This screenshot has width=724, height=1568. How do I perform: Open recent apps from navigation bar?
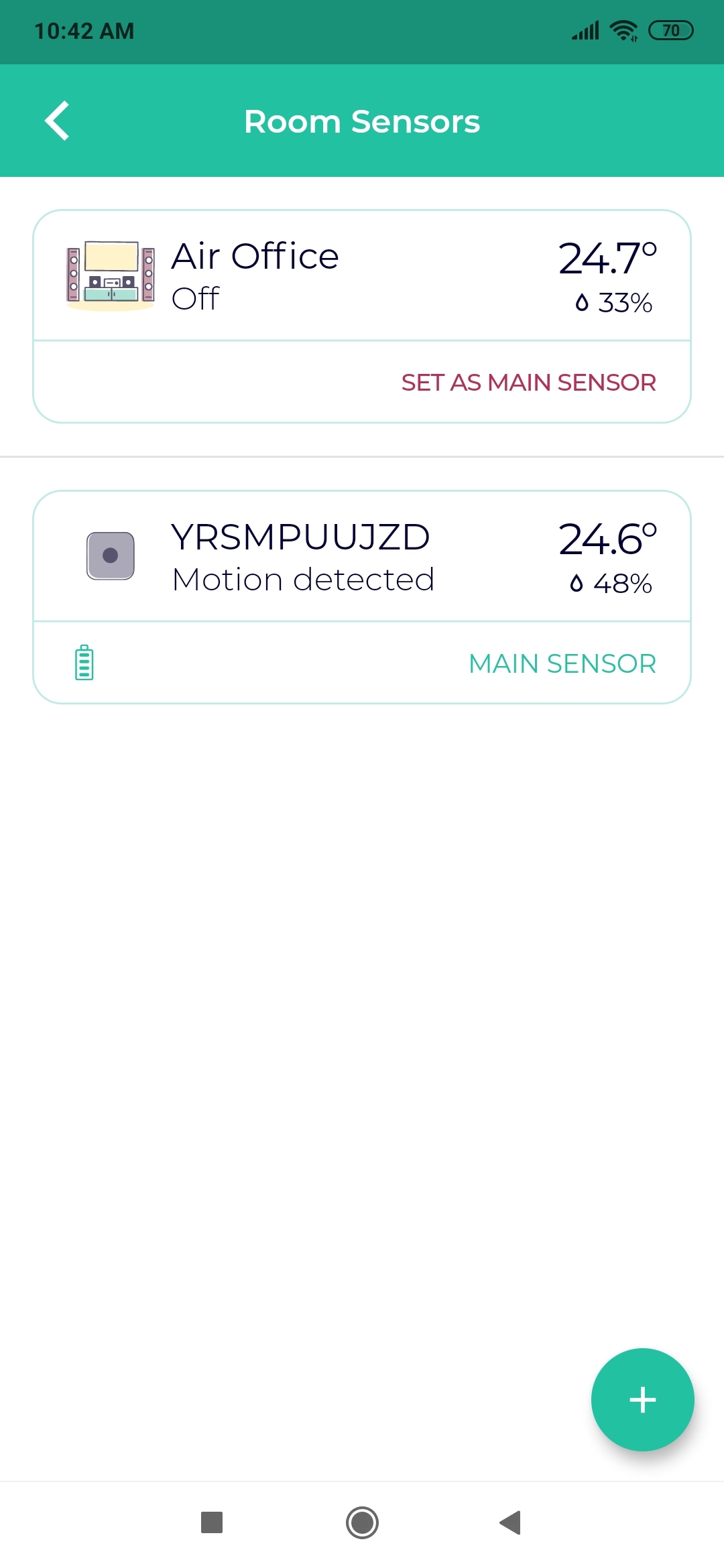212,1522
